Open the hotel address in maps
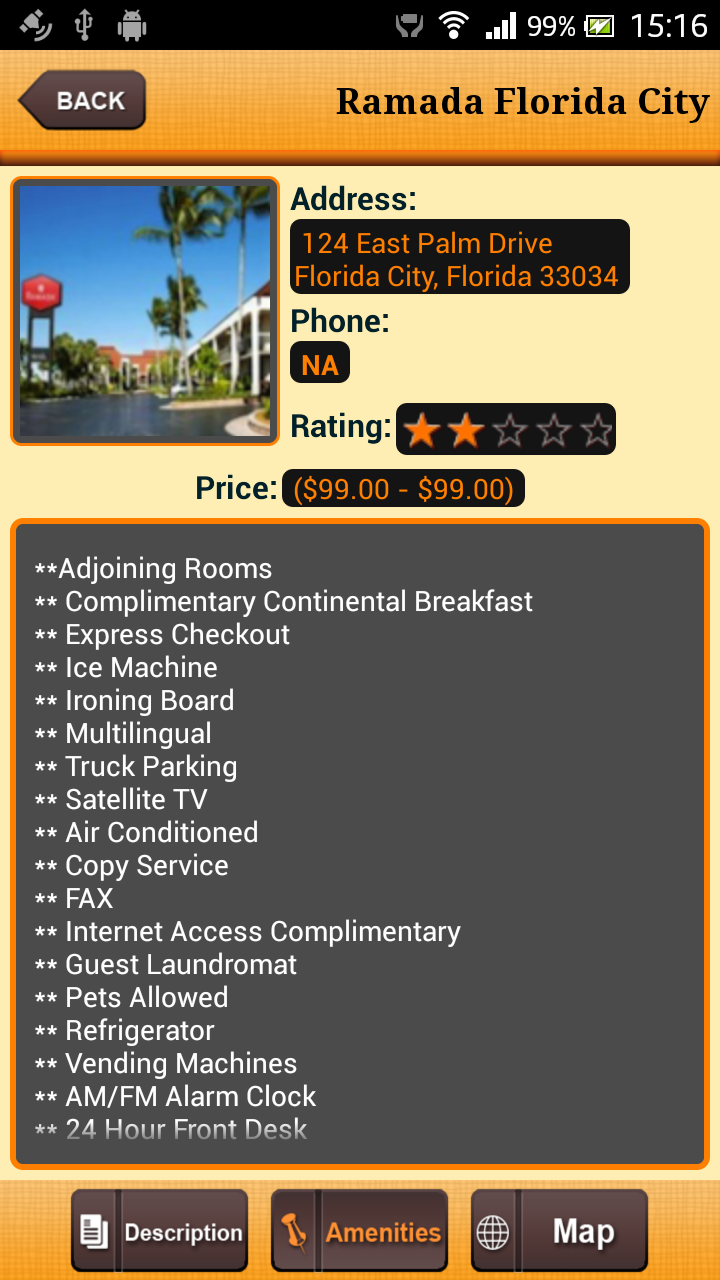The width and height of the screenshot is (720, 1280). pyautogui.click(x=459, y=258)
